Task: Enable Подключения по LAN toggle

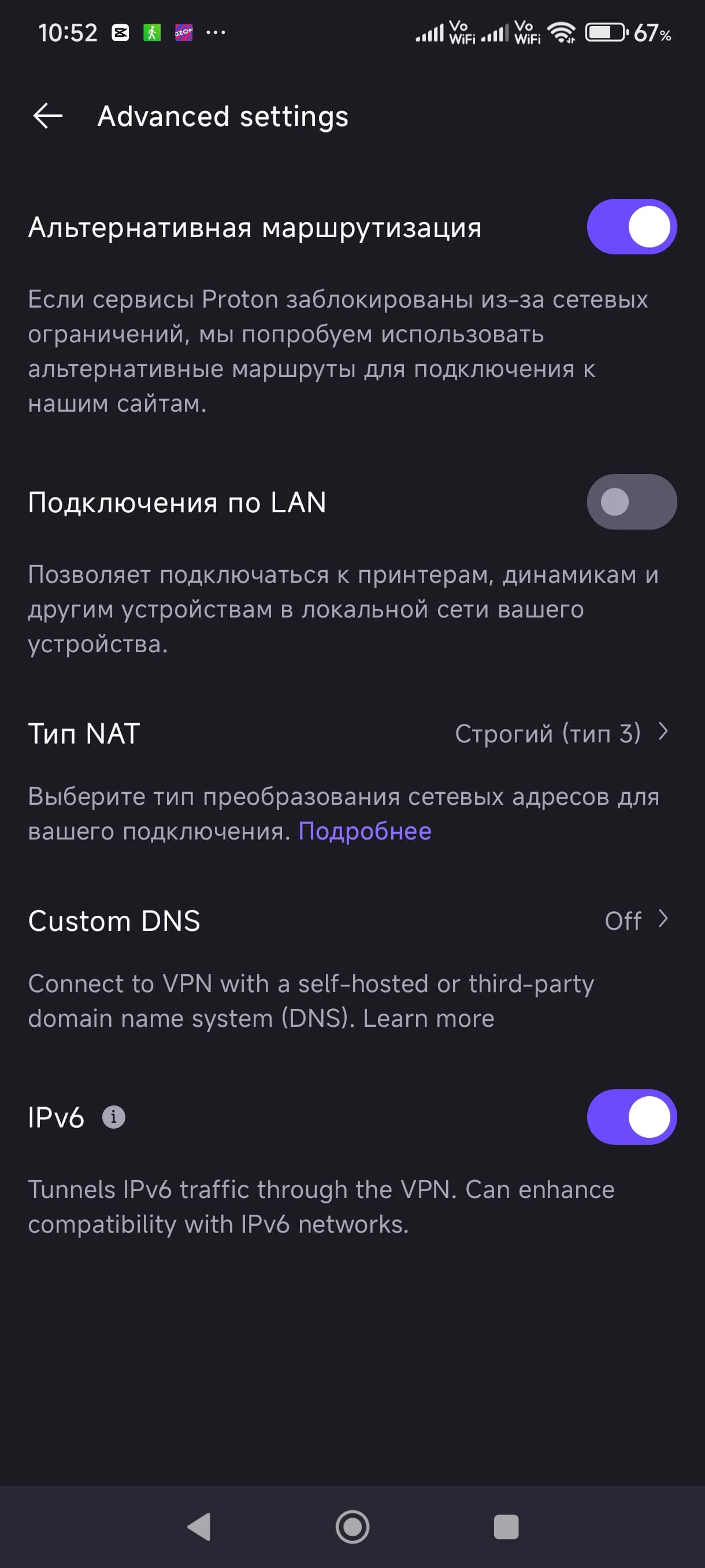Action: click(632, 502)
